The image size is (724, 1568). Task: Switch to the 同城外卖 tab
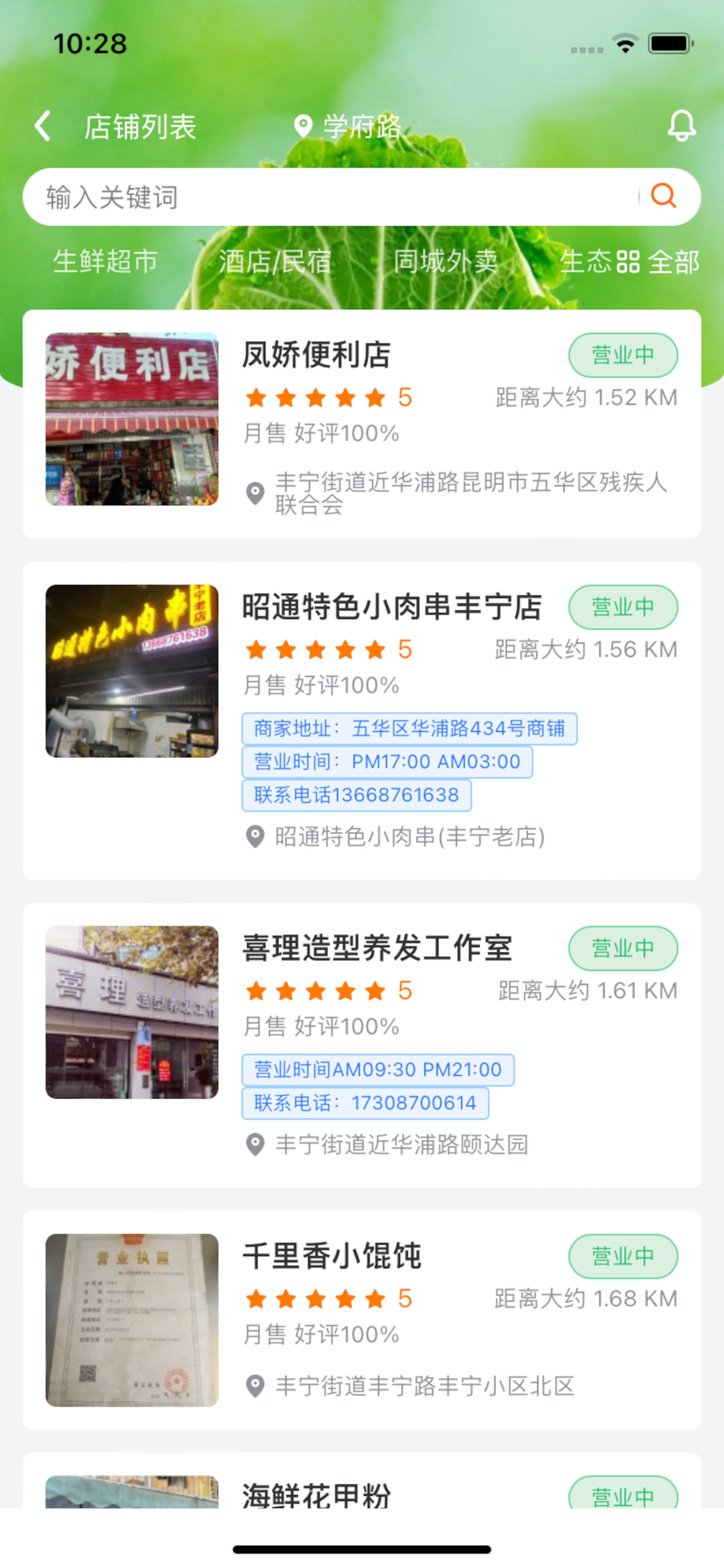coord(446,261)
